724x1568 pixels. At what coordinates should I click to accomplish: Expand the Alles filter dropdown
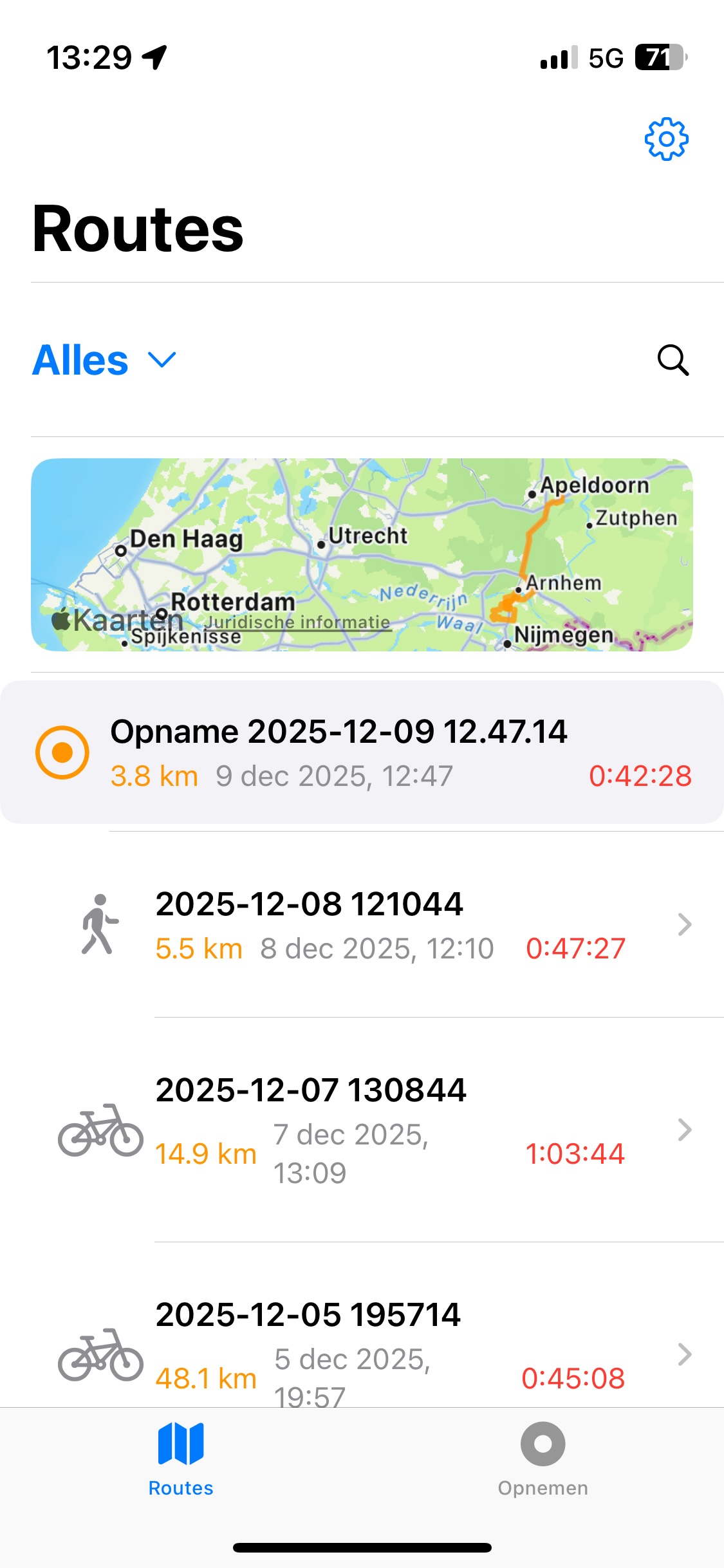[104, 360]
